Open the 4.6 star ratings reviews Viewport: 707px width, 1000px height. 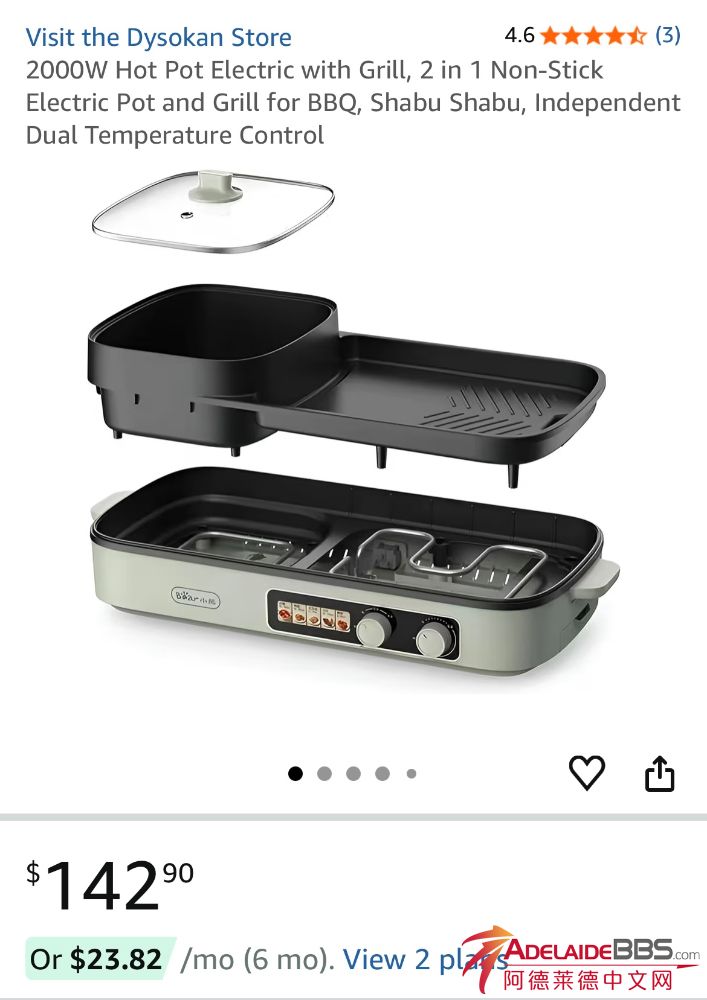tap(593, 36)
